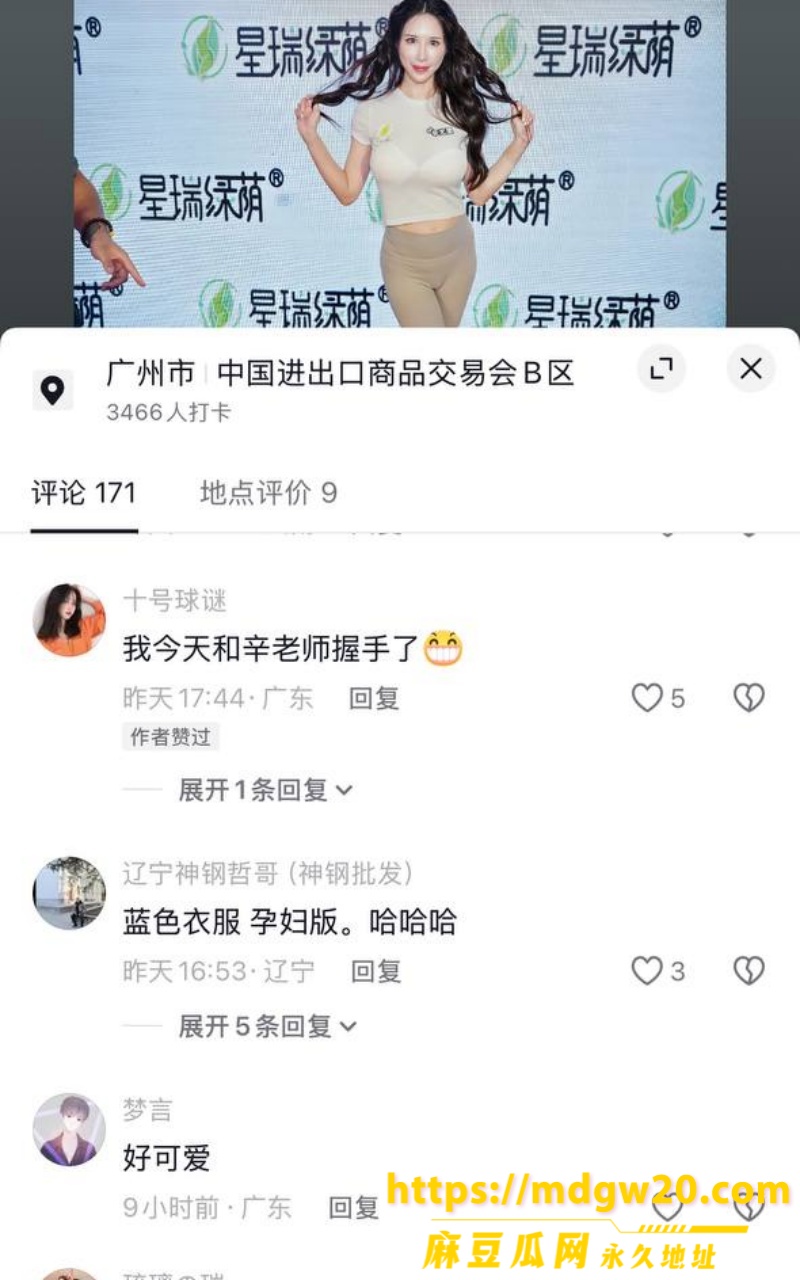This screenshot has width=800, height=1280.
Task: Open 十号球谜's profile avatar
Action: 69,620
